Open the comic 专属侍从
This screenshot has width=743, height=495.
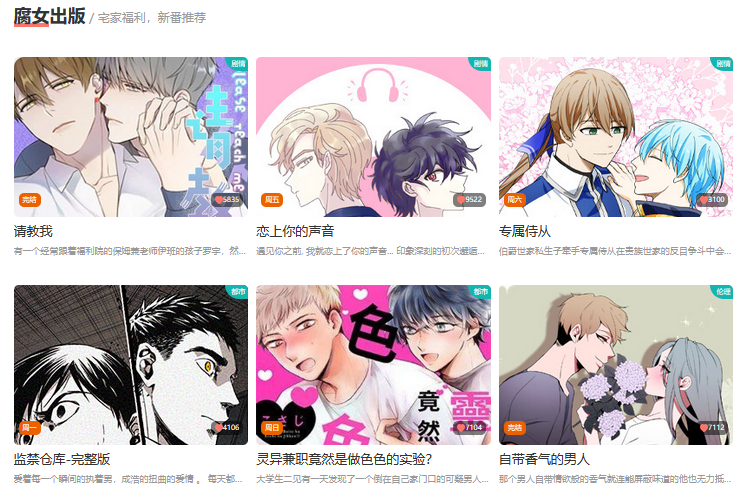click(615, 137)
